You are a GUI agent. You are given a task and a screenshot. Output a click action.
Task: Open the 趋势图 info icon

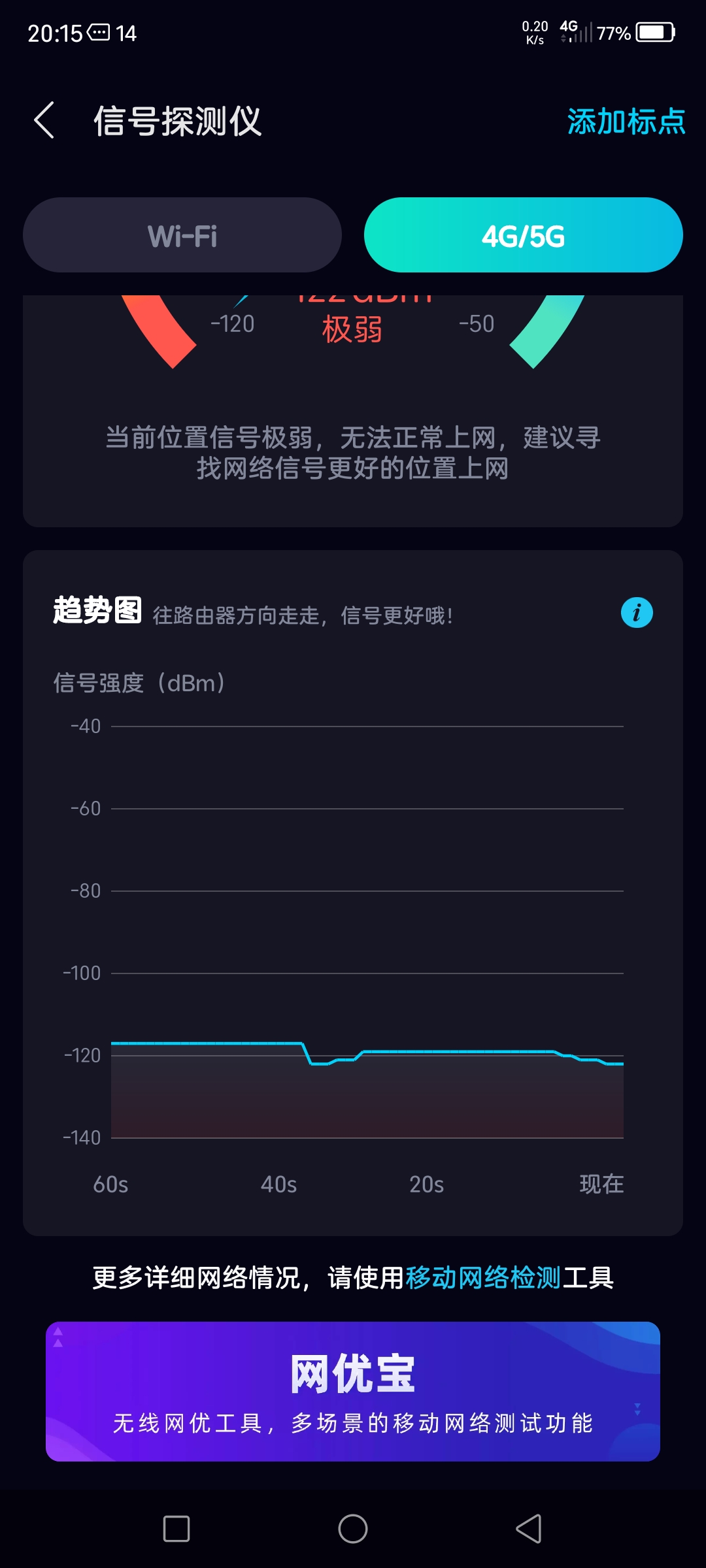click(x=636, y=613)
